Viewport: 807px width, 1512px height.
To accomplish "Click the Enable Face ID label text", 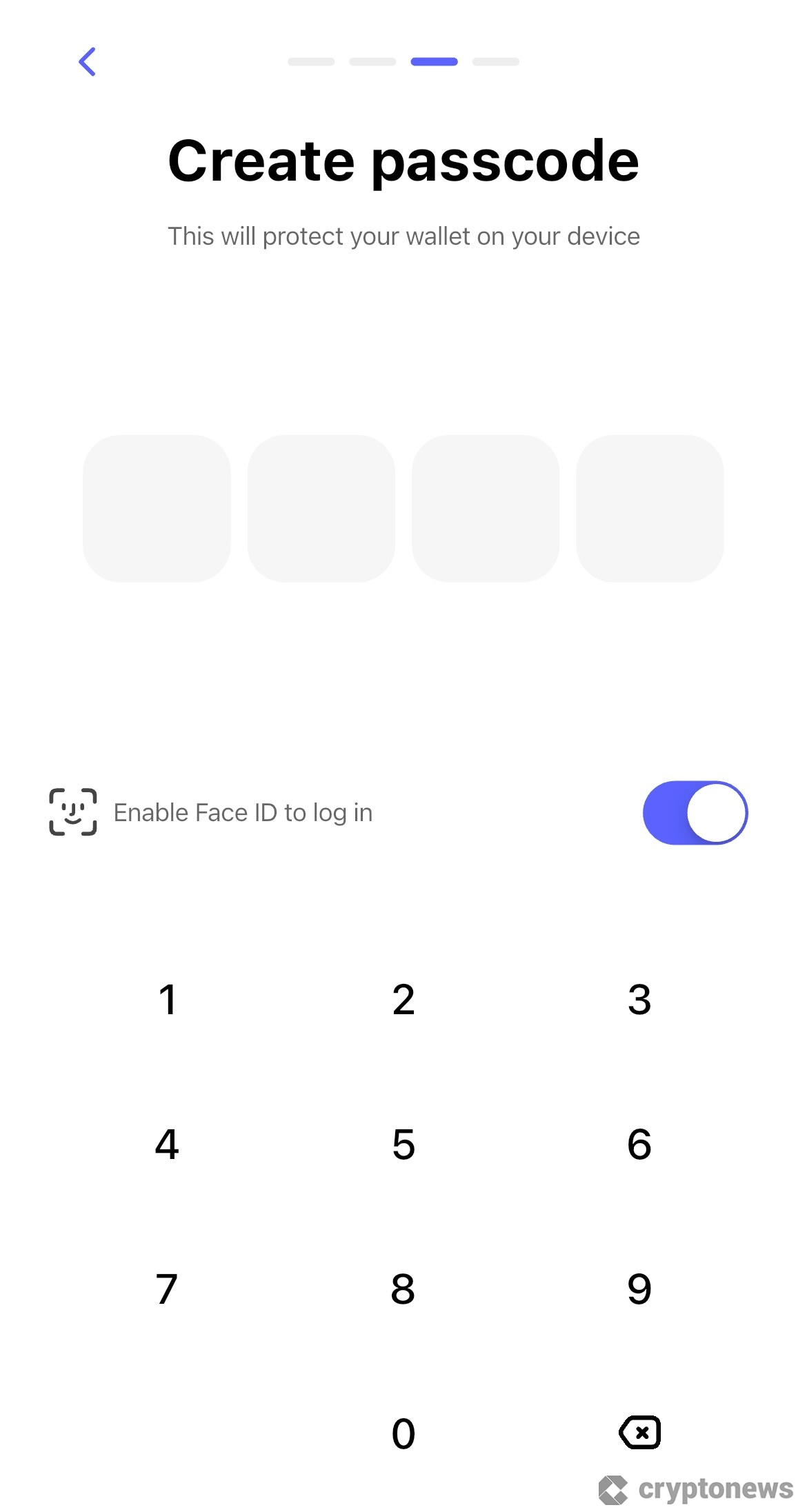I will click(x=243, y=812).
